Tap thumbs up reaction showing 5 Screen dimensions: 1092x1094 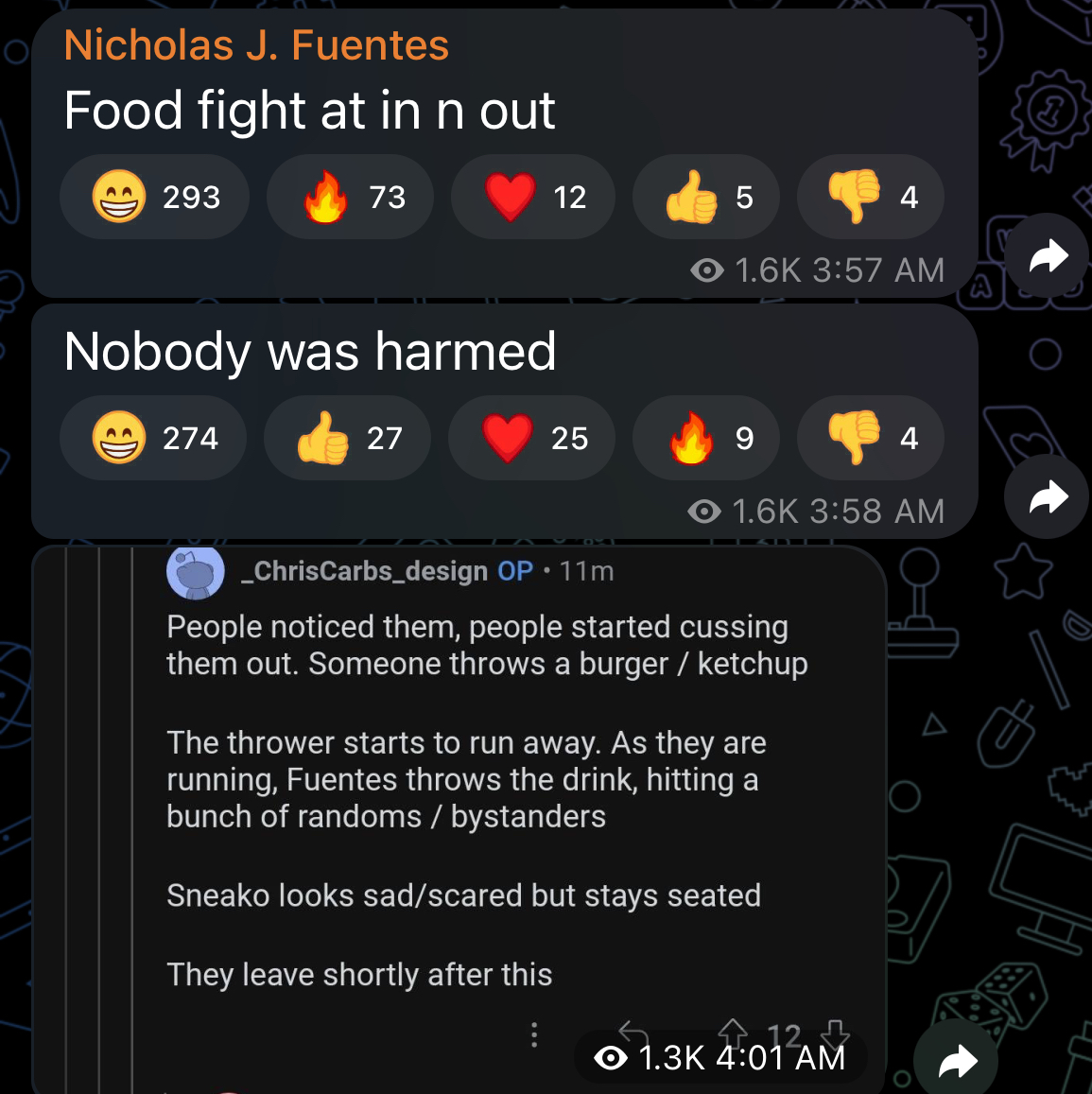tap(706, 197)
